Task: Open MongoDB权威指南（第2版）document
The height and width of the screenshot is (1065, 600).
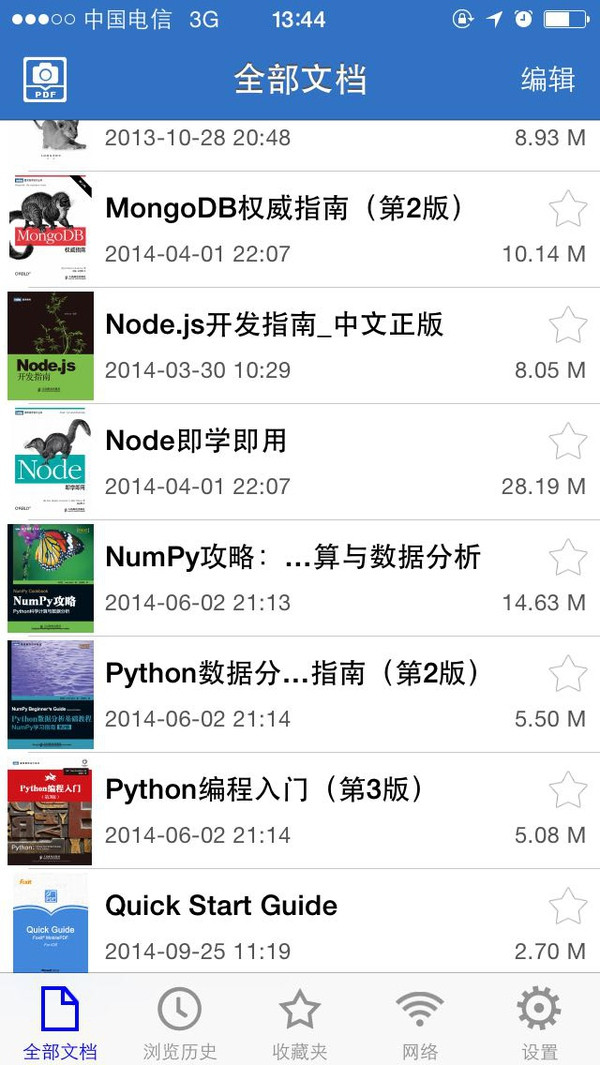Action: (x=285, y=208)
